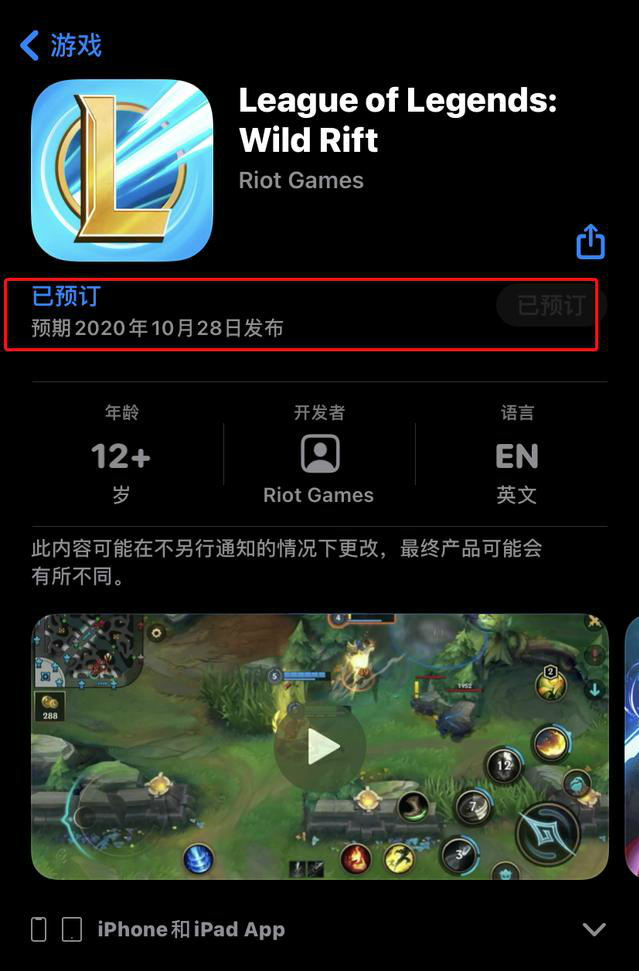
Task: Tap the 已预订 pre-order button
Action: (x=550, y=305)
